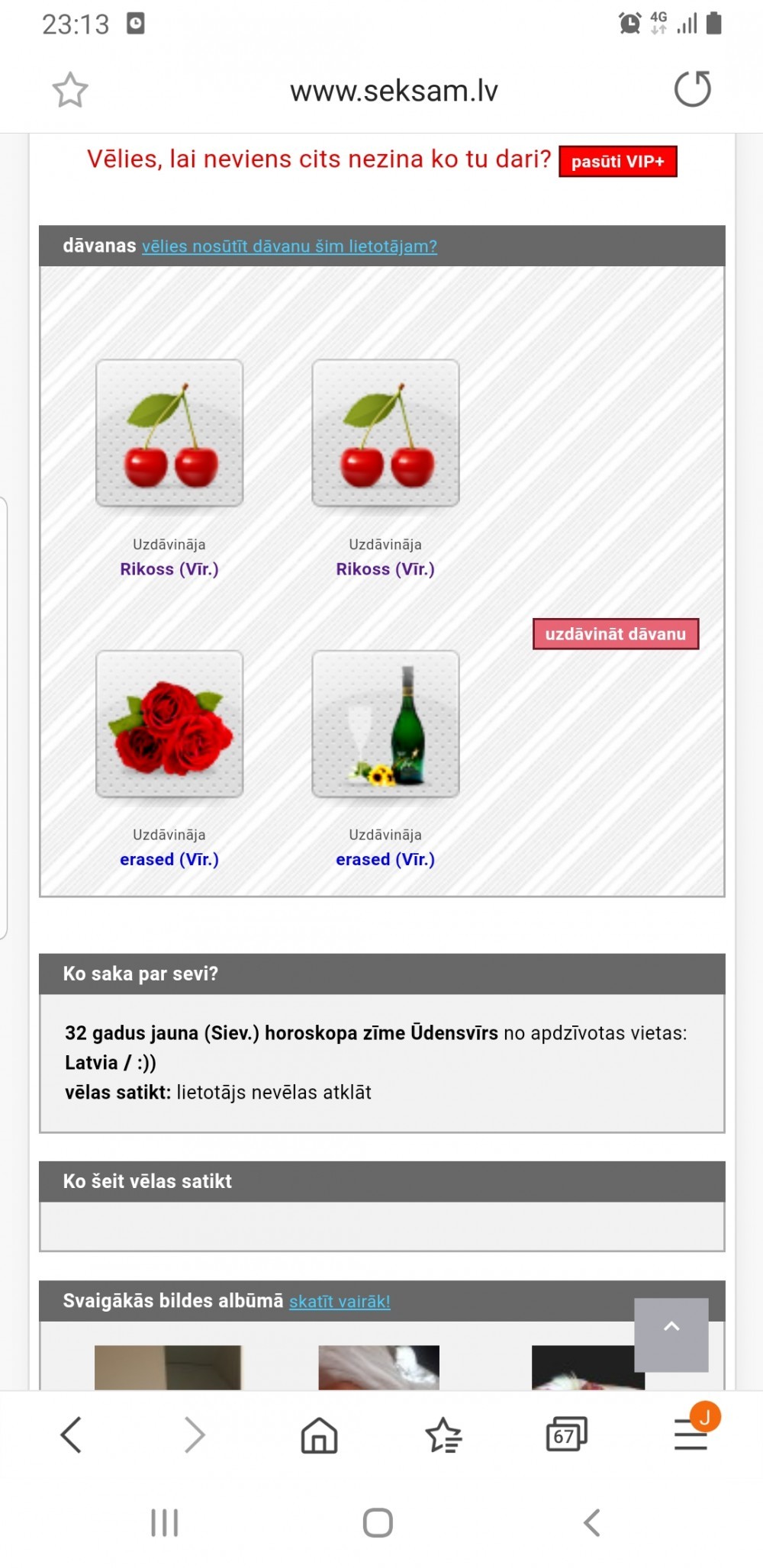Open the skatīt vairāk! album link
Viewport: 763px width, 1568px height.
[340, 1302]
